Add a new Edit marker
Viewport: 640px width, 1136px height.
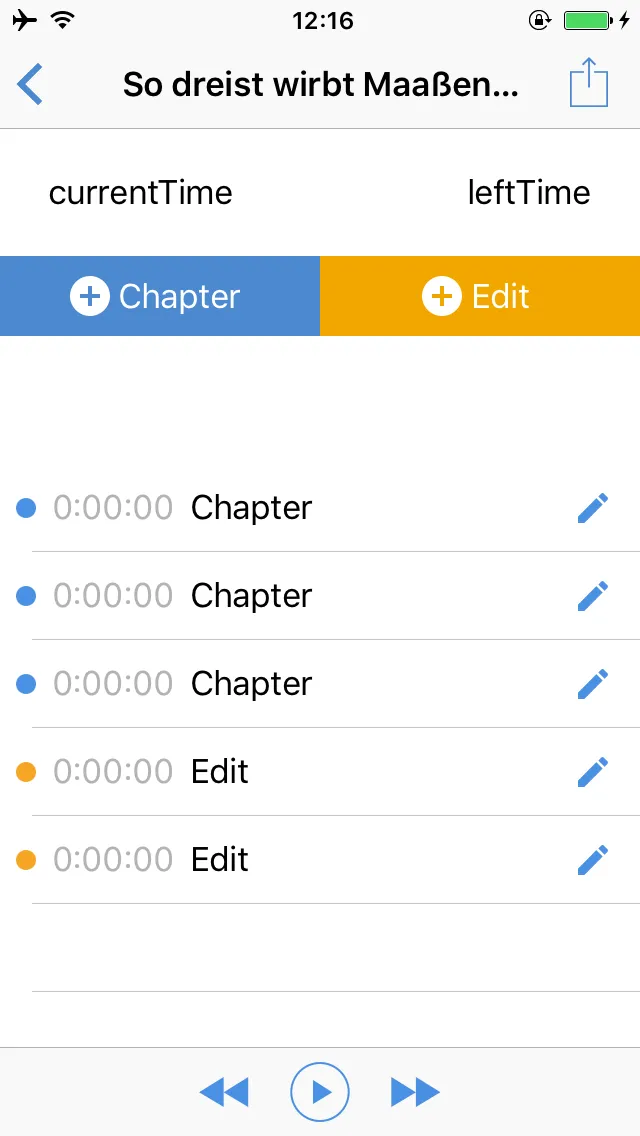480,296
